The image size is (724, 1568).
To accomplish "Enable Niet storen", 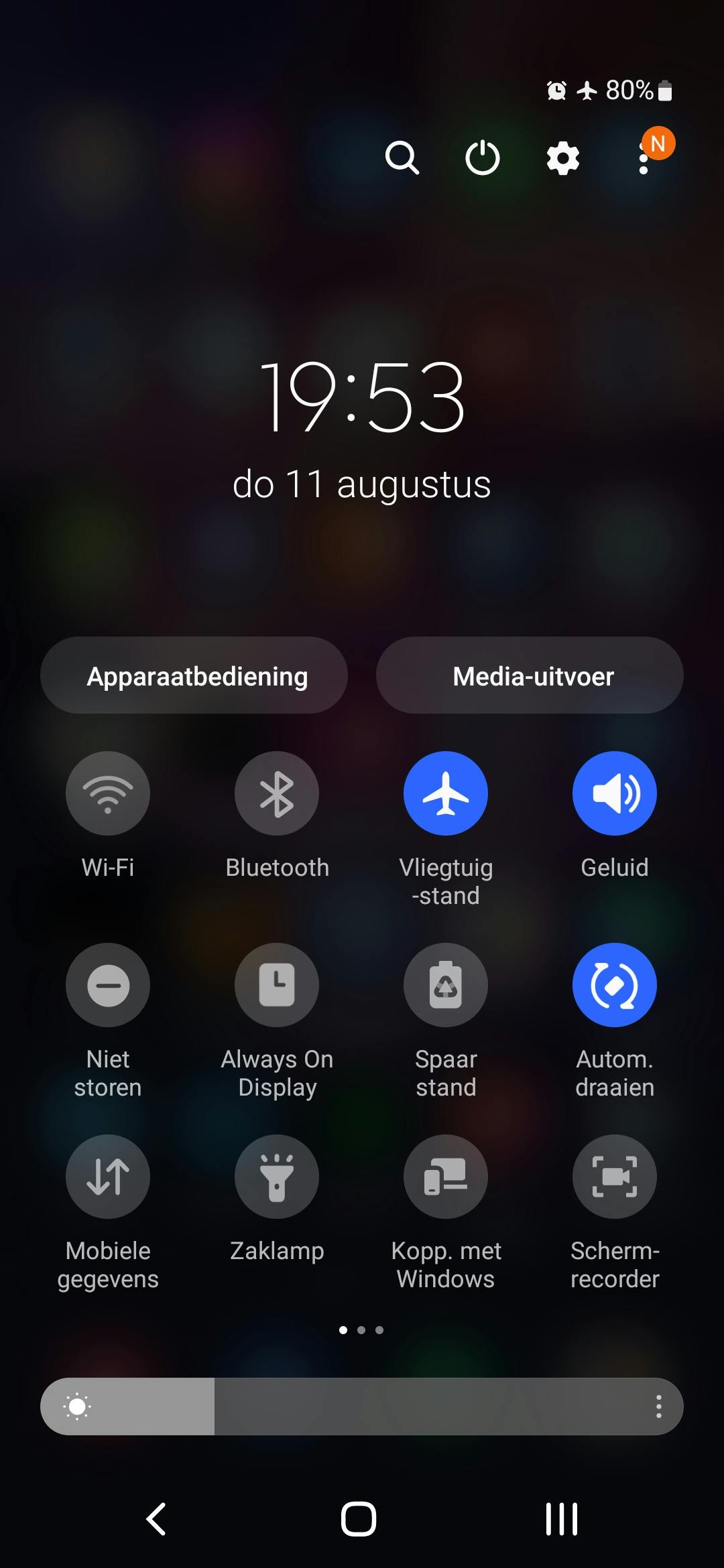I will (x=108, y=985).
